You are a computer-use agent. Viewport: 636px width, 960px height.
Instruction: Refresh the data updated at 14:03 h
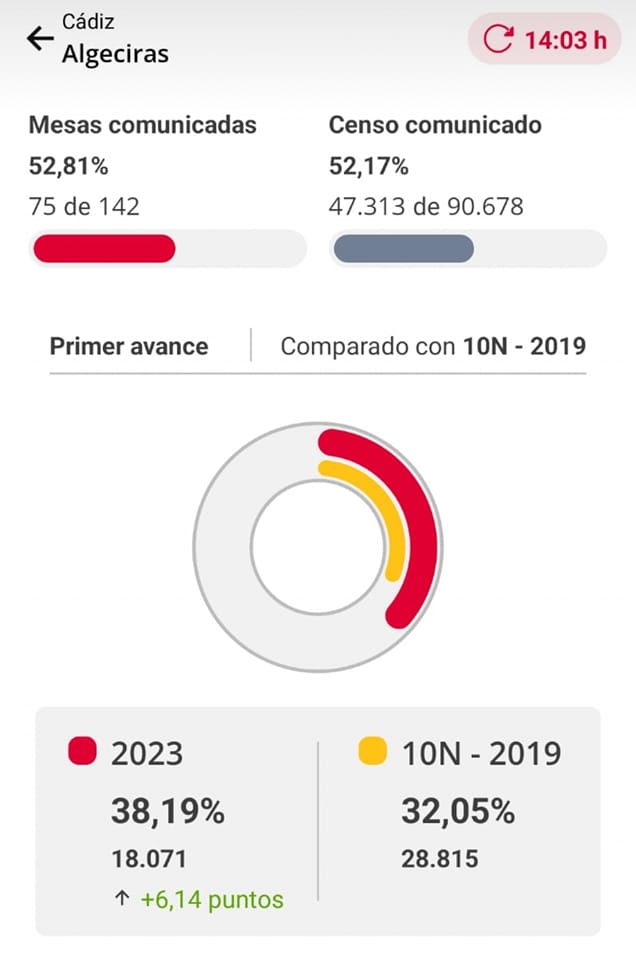[544, 40]
